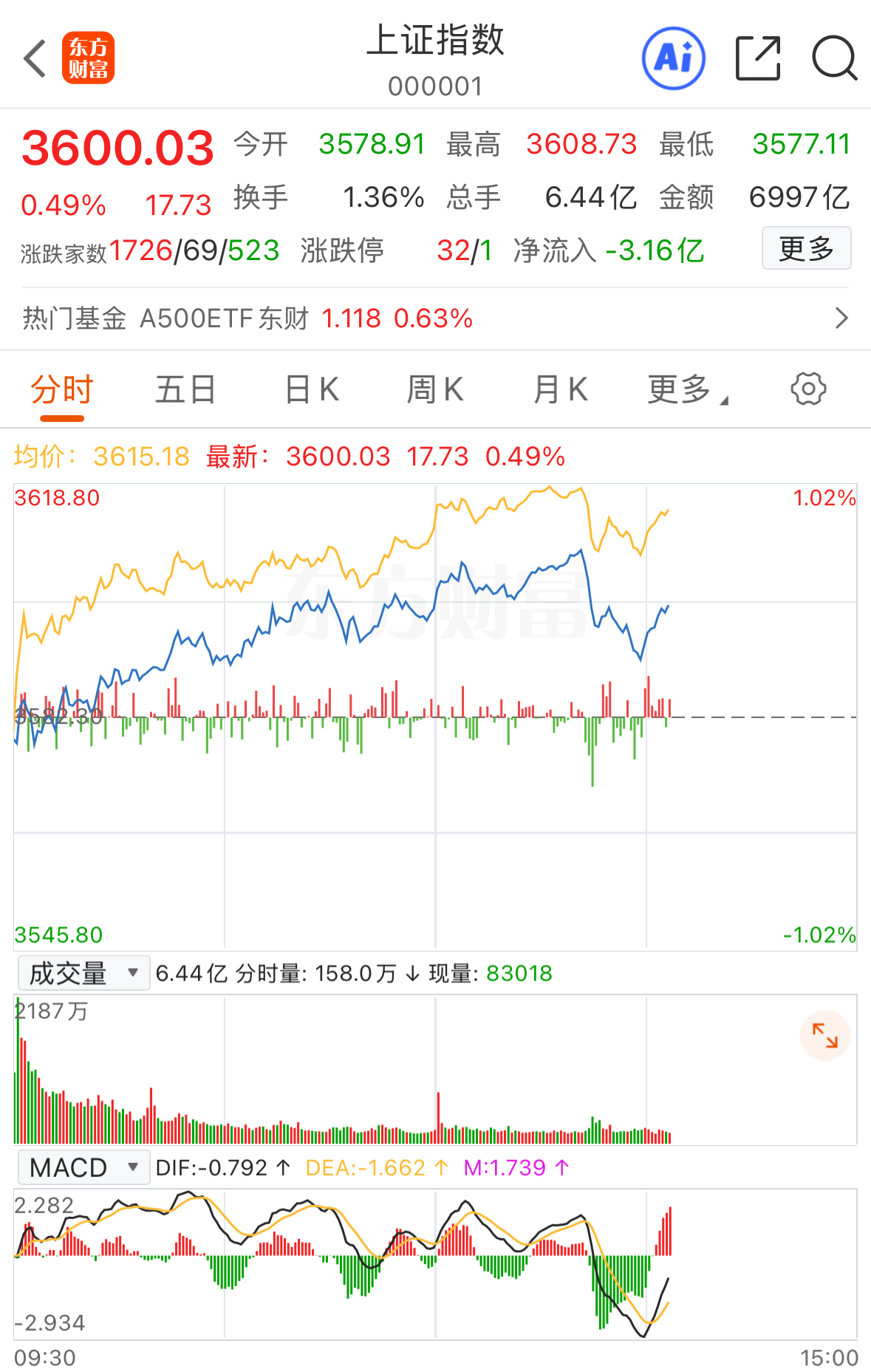Change the 成交量 indicator dropdown
871x1372 pixels.
(83, 973)
